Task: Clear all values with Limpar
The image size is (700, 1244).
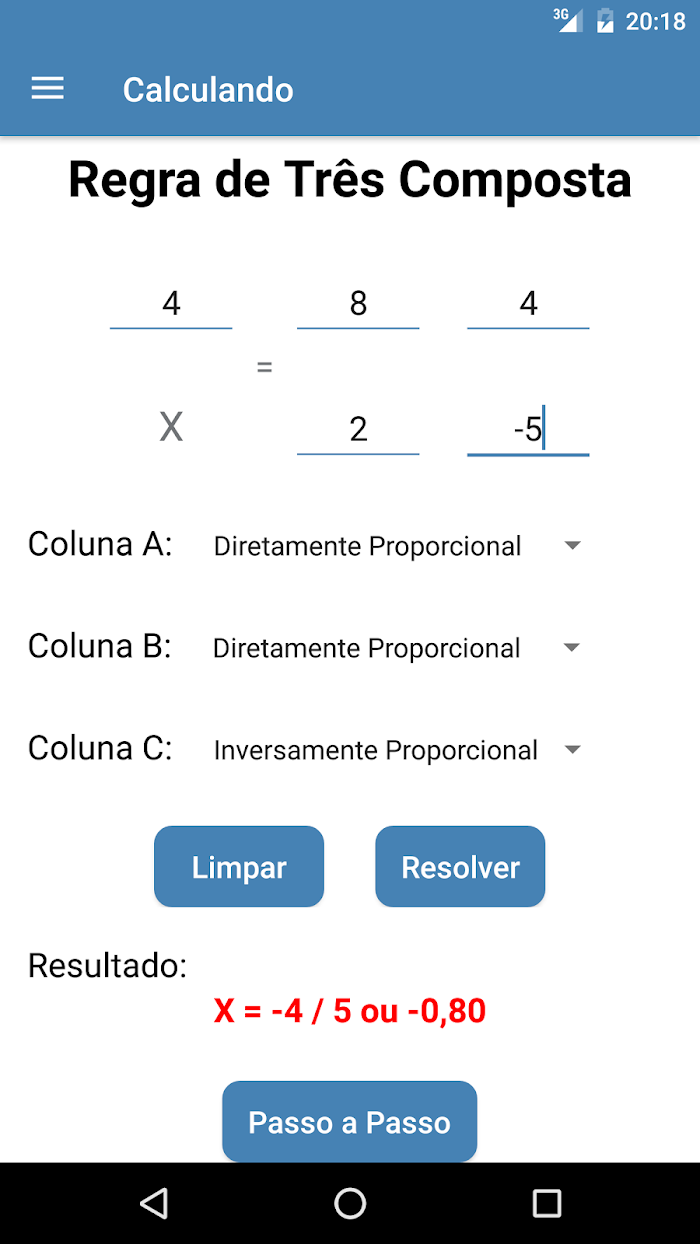Action: (x=239, y=867)
